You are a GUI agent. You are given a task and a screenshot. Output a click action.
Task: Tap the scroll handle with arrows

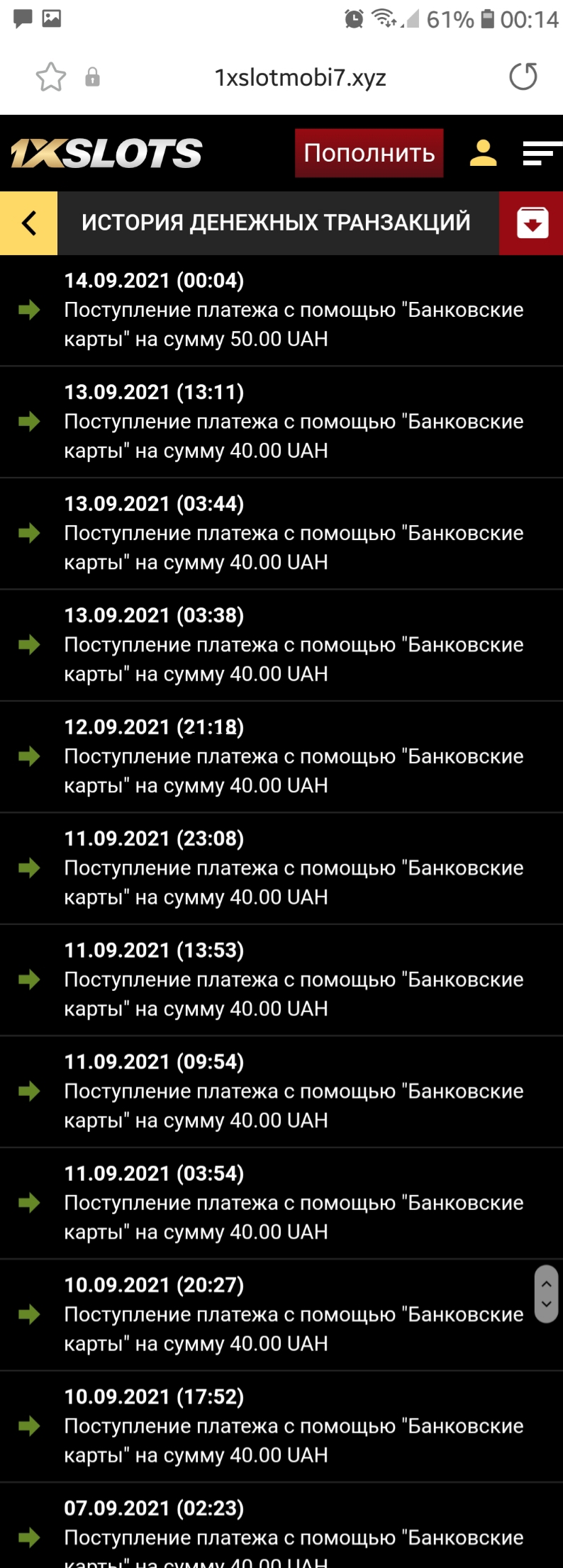click(x=546, y=1294)
